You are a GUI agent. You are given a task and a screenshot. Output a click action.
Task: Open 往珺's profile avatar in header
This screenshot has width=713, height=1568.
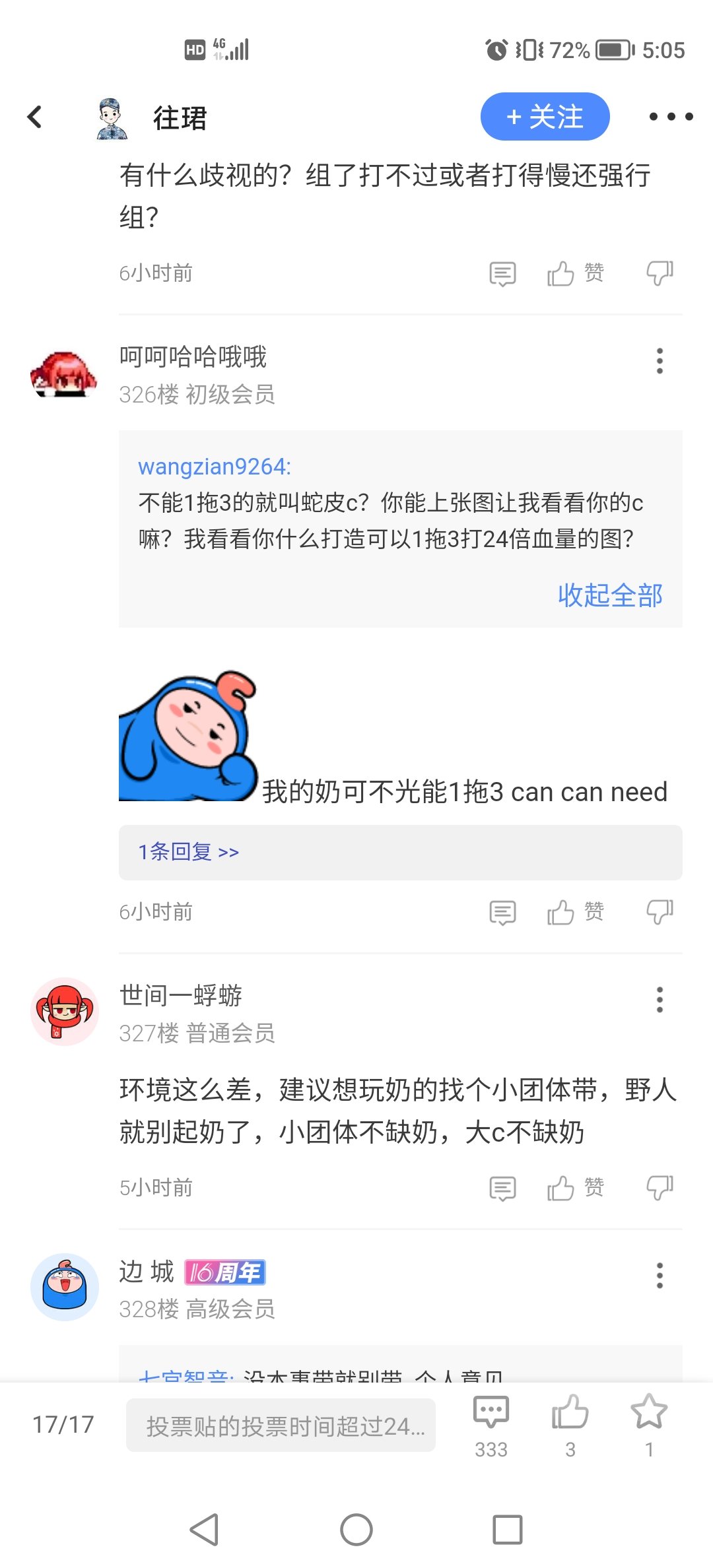(x=112, y=119)
